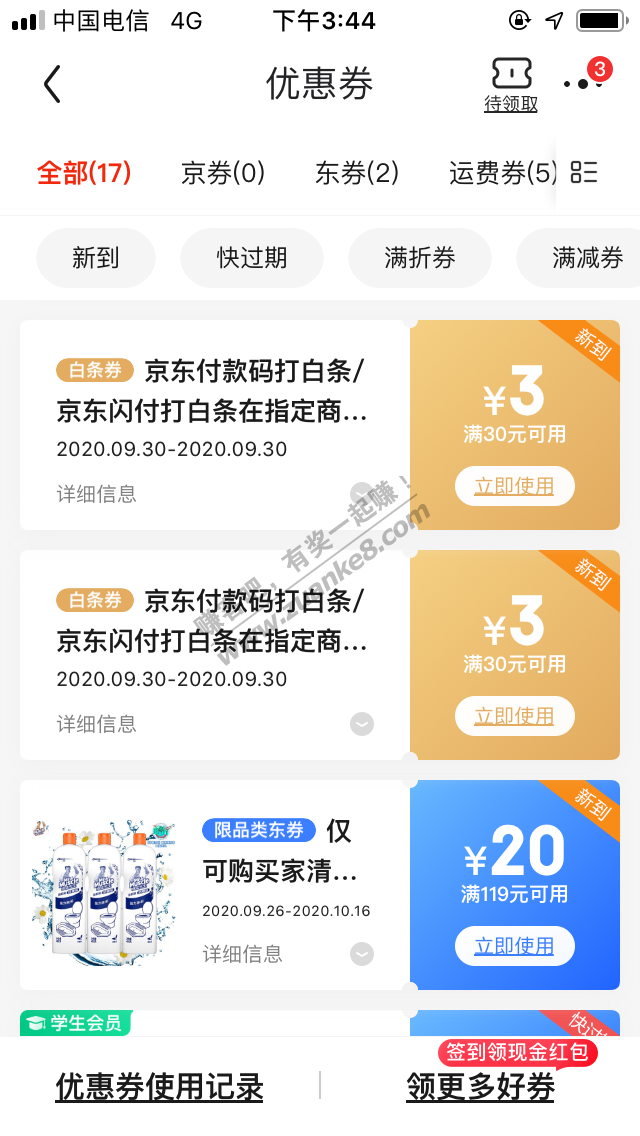
Task: Open 待领取 pending coupons
Action: tap(511, 85)
